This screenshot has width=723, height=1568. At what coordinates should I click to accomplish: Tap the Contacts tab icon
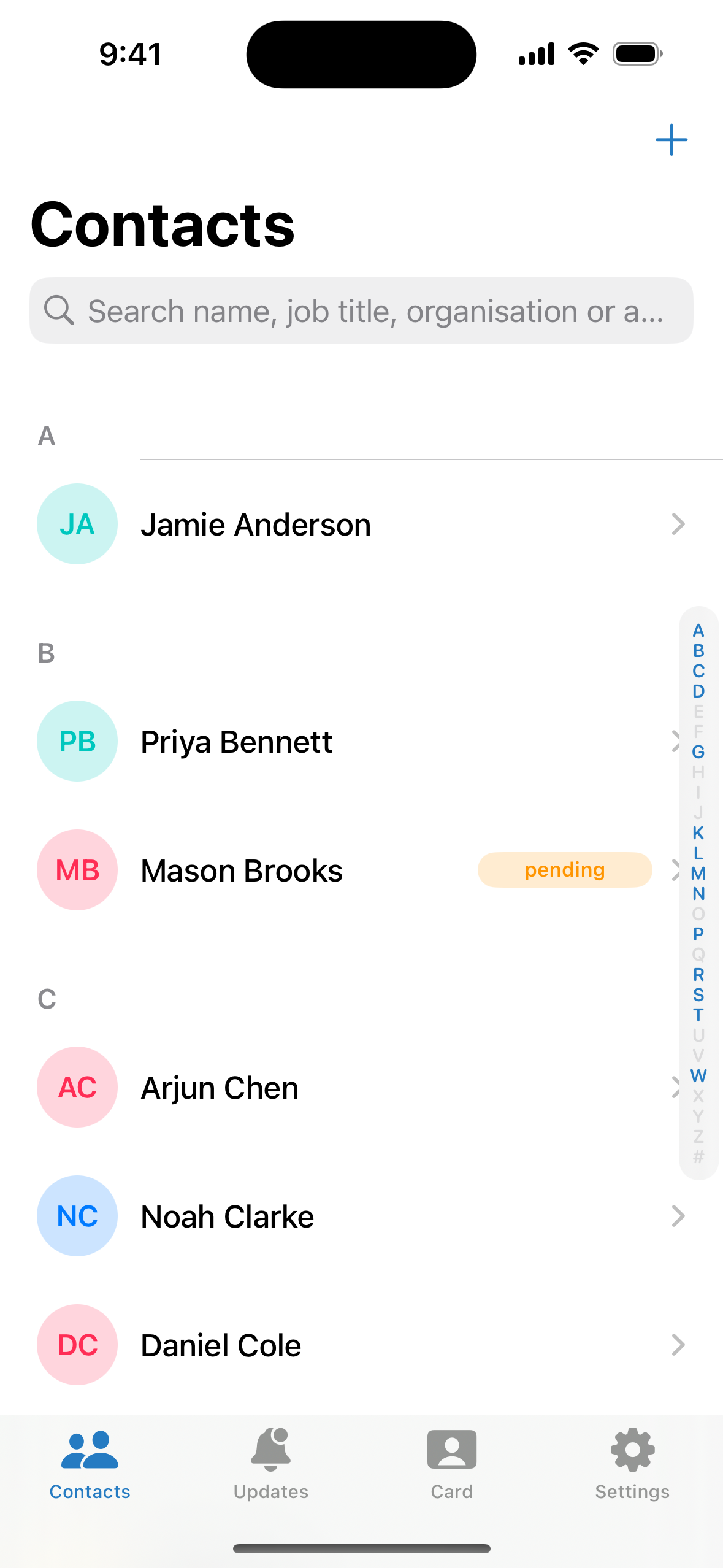pos(90,1451)
